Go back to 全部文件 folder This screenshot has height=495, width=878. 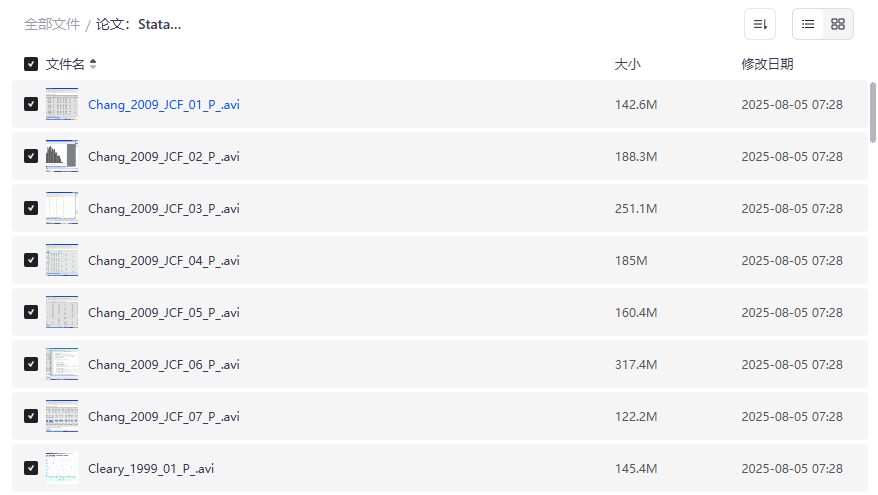coord(52,24)
